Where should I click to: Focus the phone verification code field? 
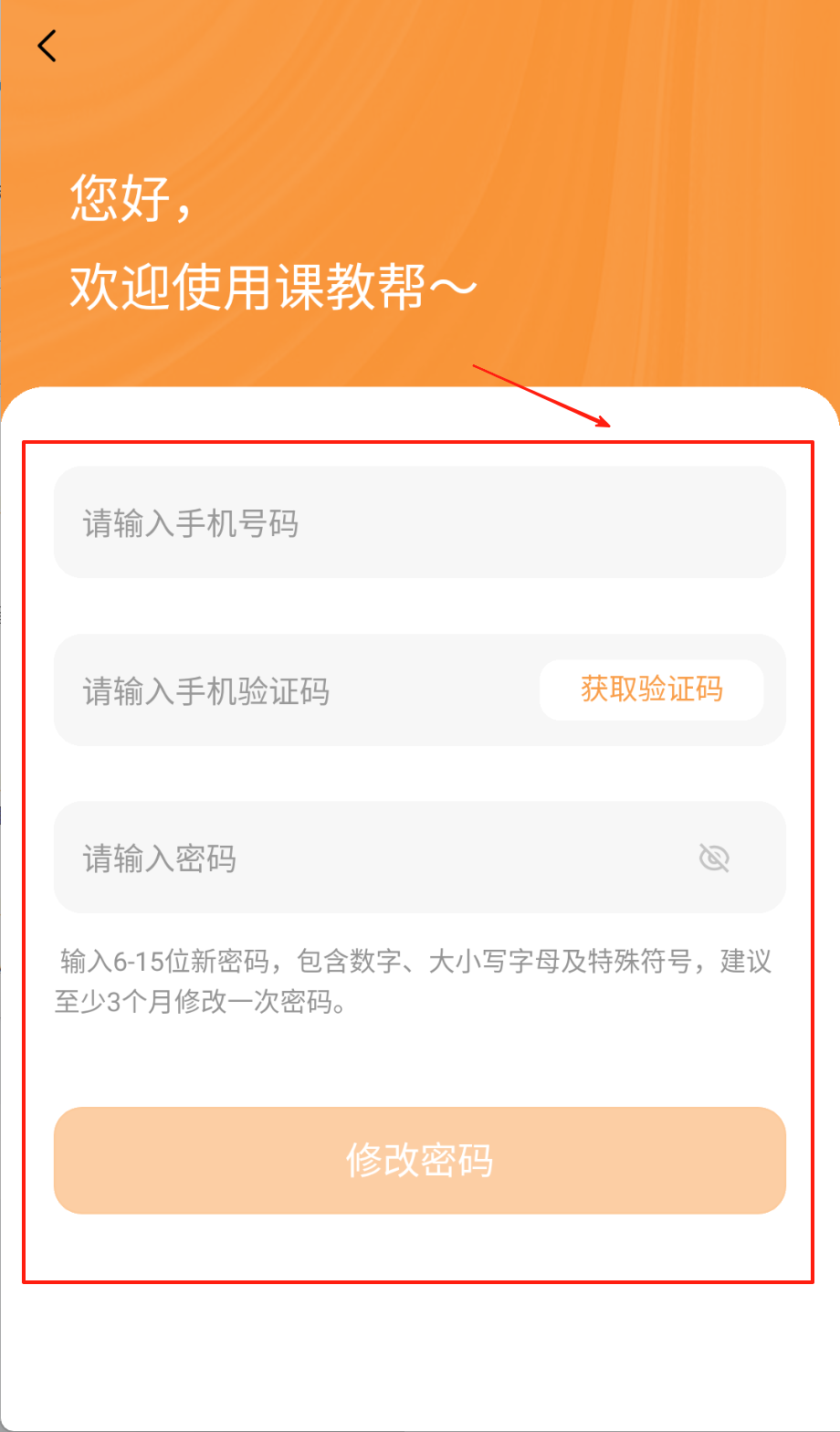292,691
